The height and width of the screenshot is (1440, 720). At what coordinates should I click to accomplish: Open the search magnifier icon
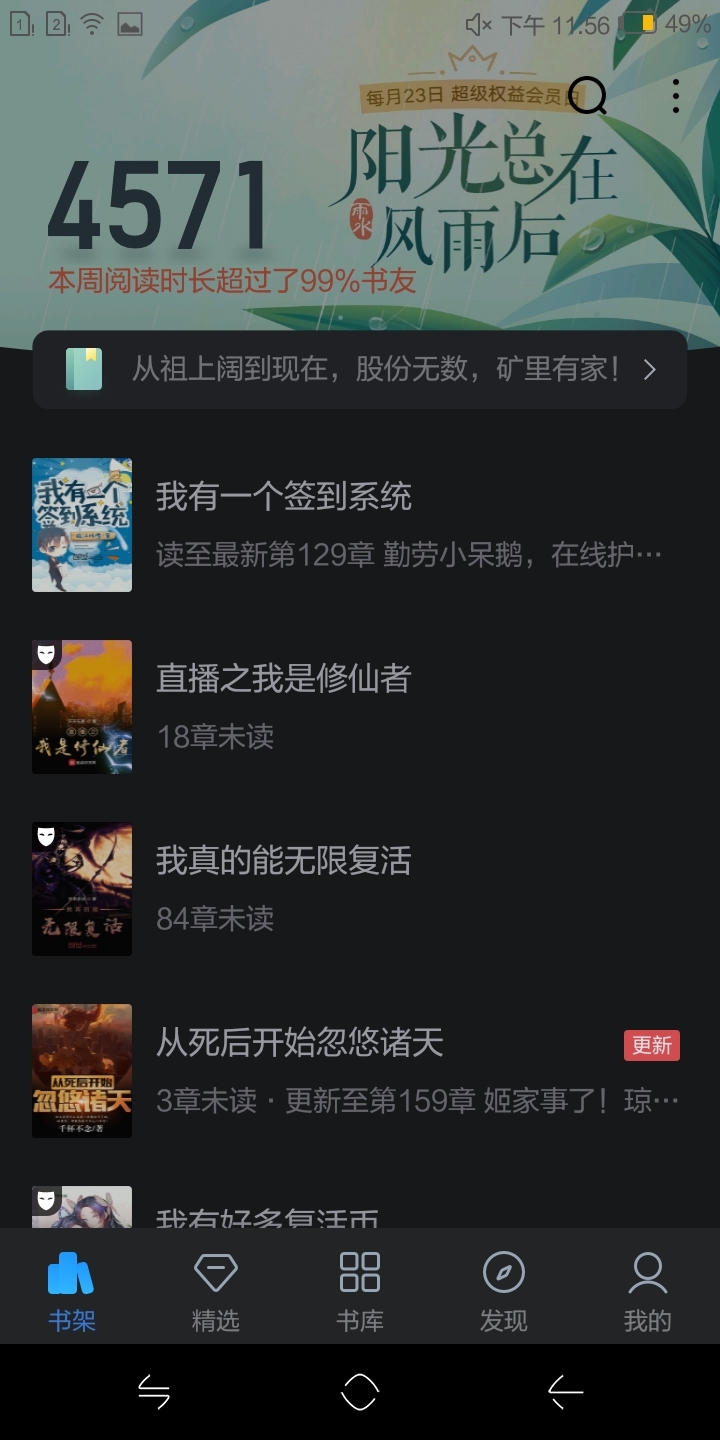tap(588, 96)
